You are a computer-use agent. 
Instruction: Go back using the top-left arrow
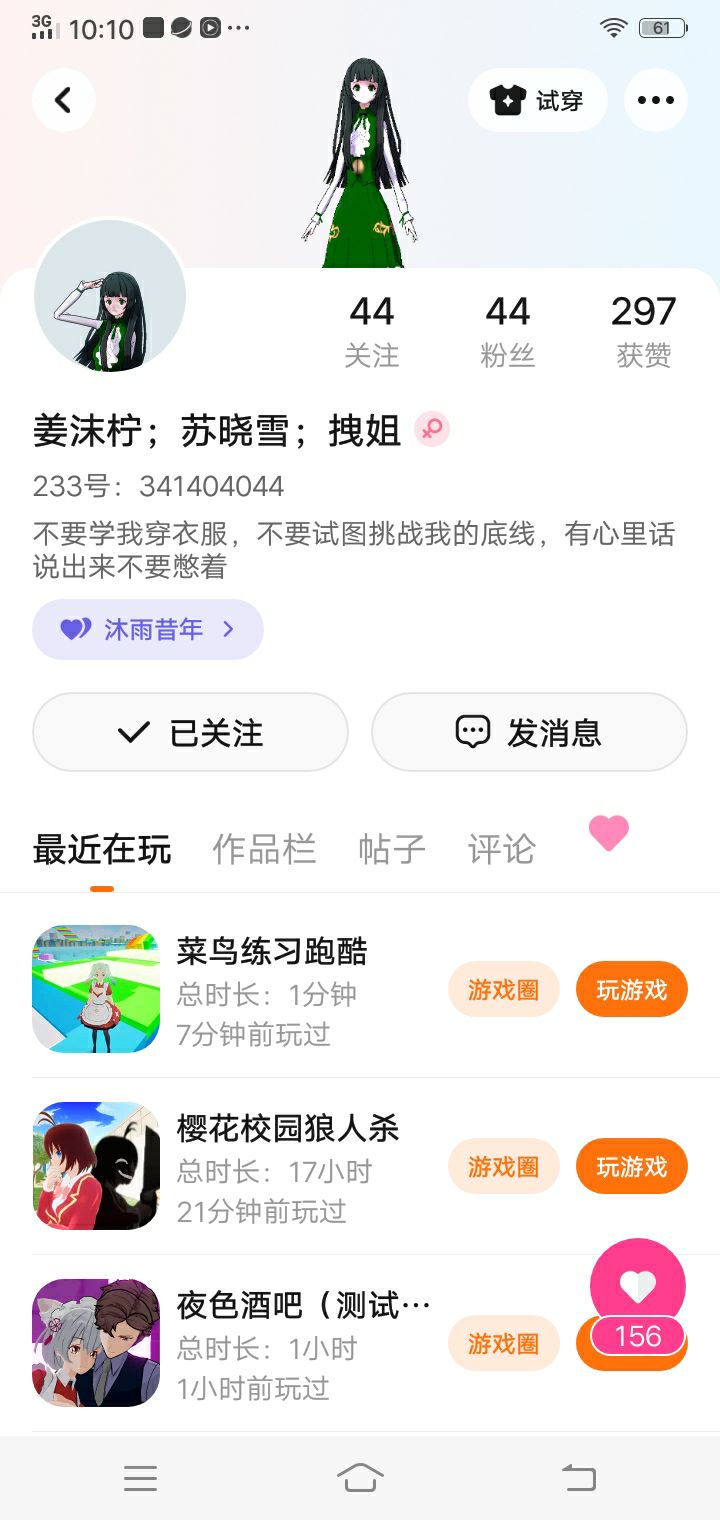(63, 100)
